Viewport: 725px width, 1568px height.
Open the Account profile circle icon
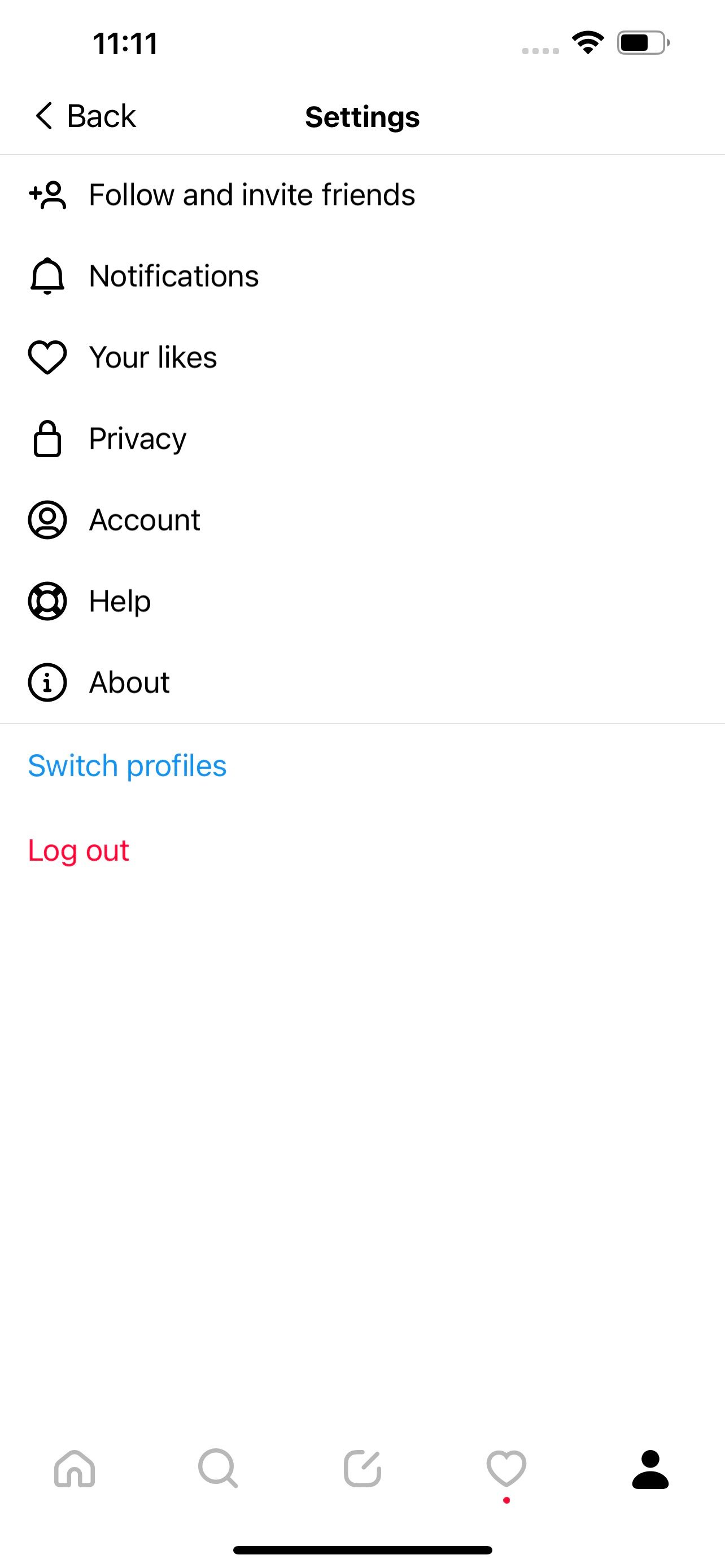(47, 520)
